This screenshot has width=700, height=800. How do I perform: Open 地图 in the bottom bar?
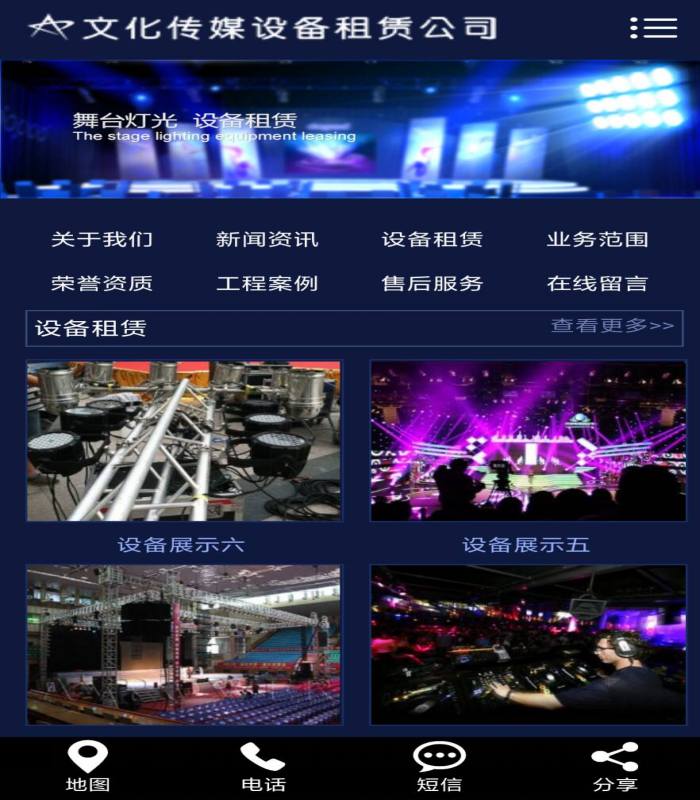tap(87, 768)
